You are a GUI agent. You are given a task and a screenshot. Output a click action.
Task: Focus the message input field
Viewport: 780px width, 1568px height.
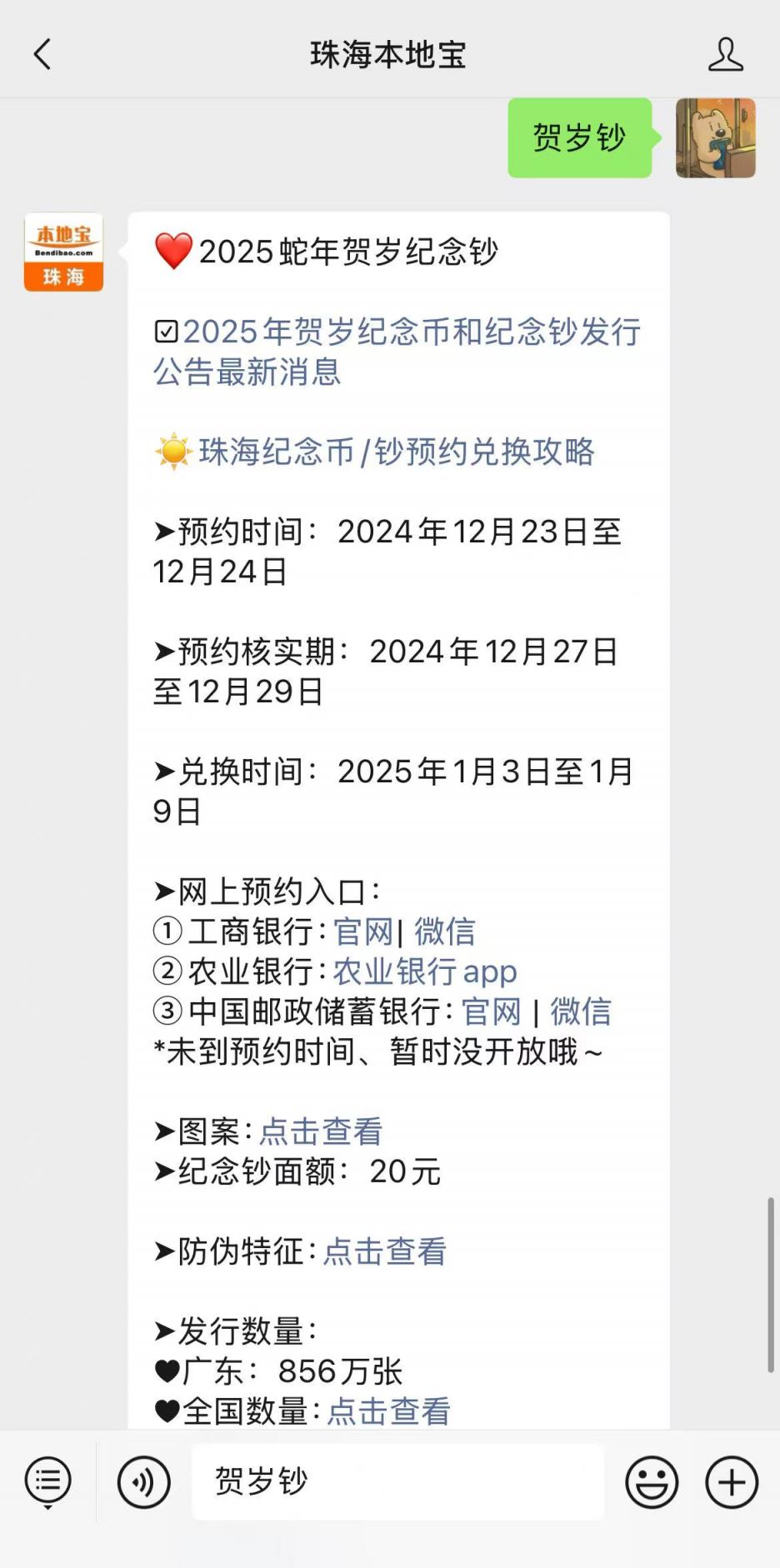tap(397, 1482)
